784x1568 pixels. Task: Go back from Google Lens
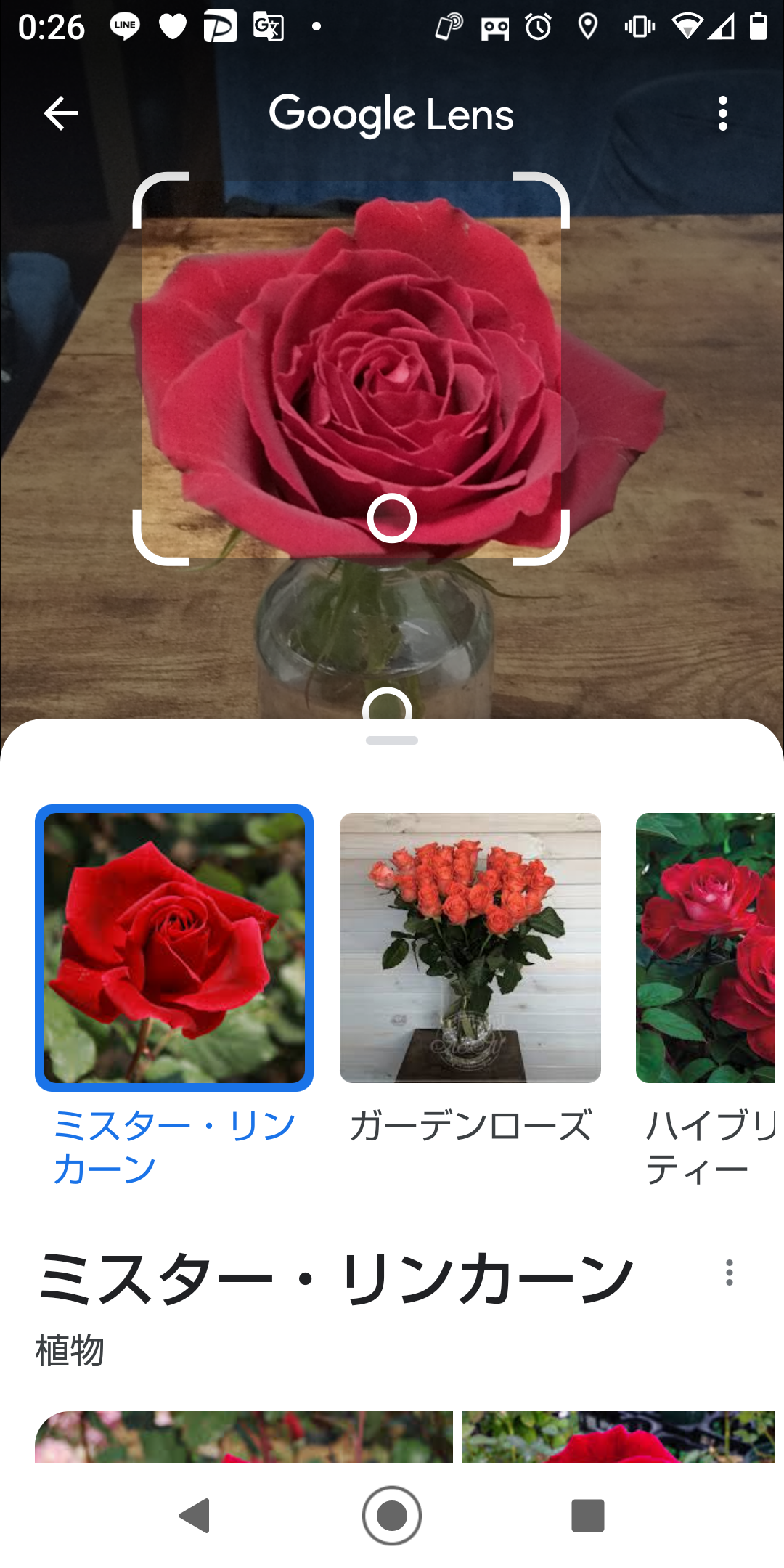pos(61,114)
